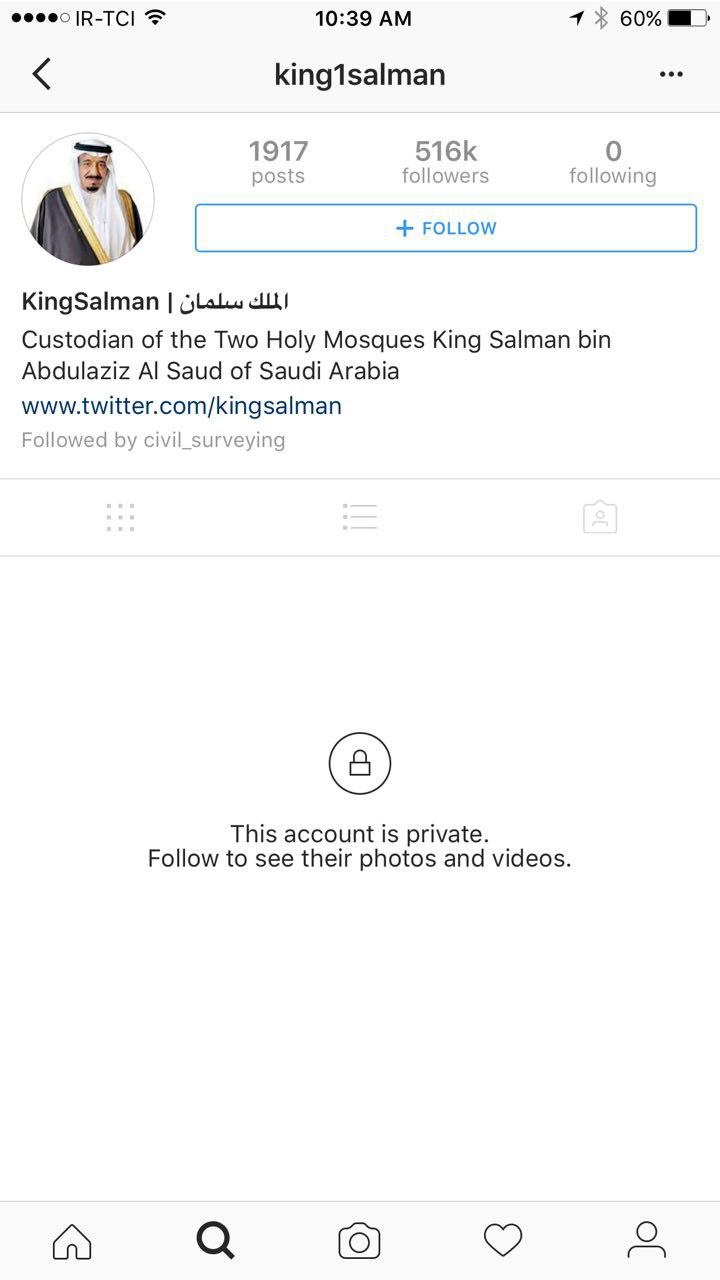Go to the Home feed tab
The width and height of the screenshot is (720, 1280).
pyautogui.click(x=72, y=1241)
